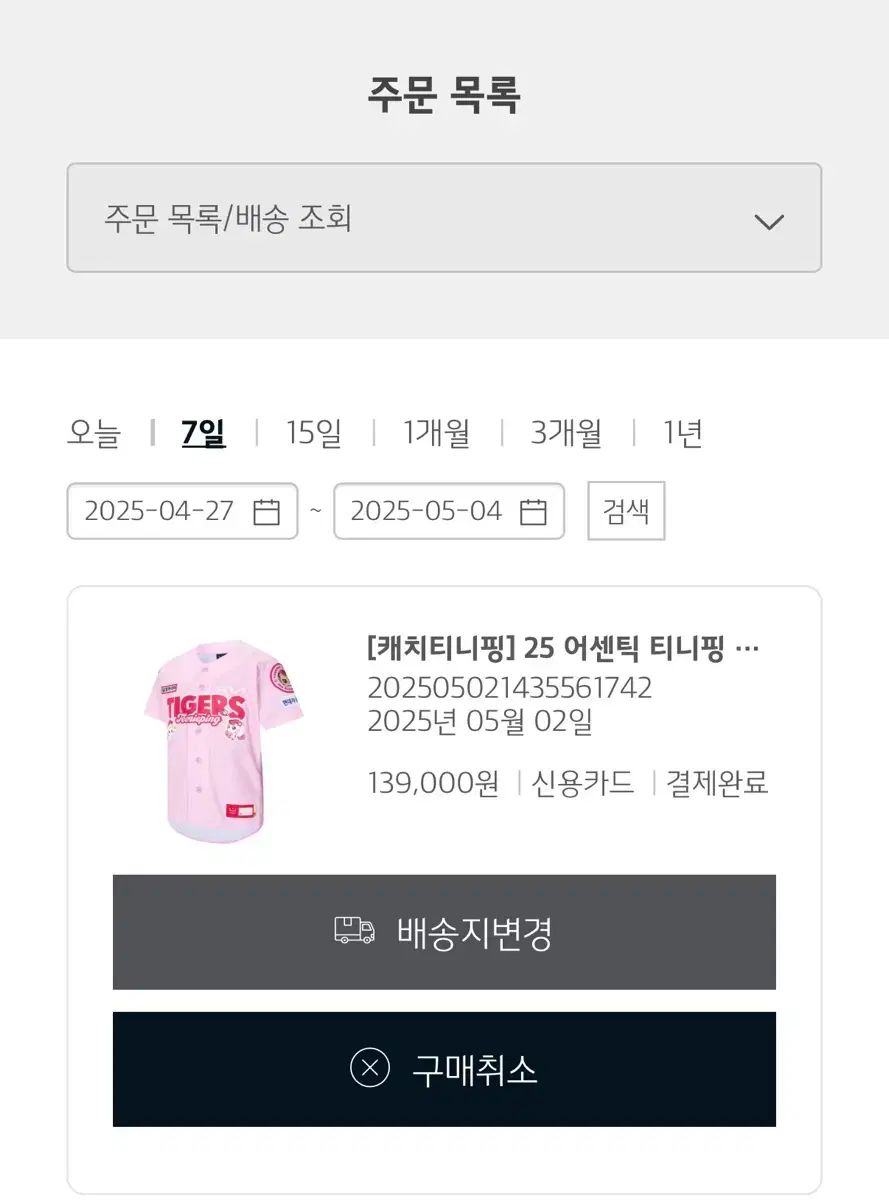
Task: Open the end date picker 2025-05-04
Action: pos(449,511)
